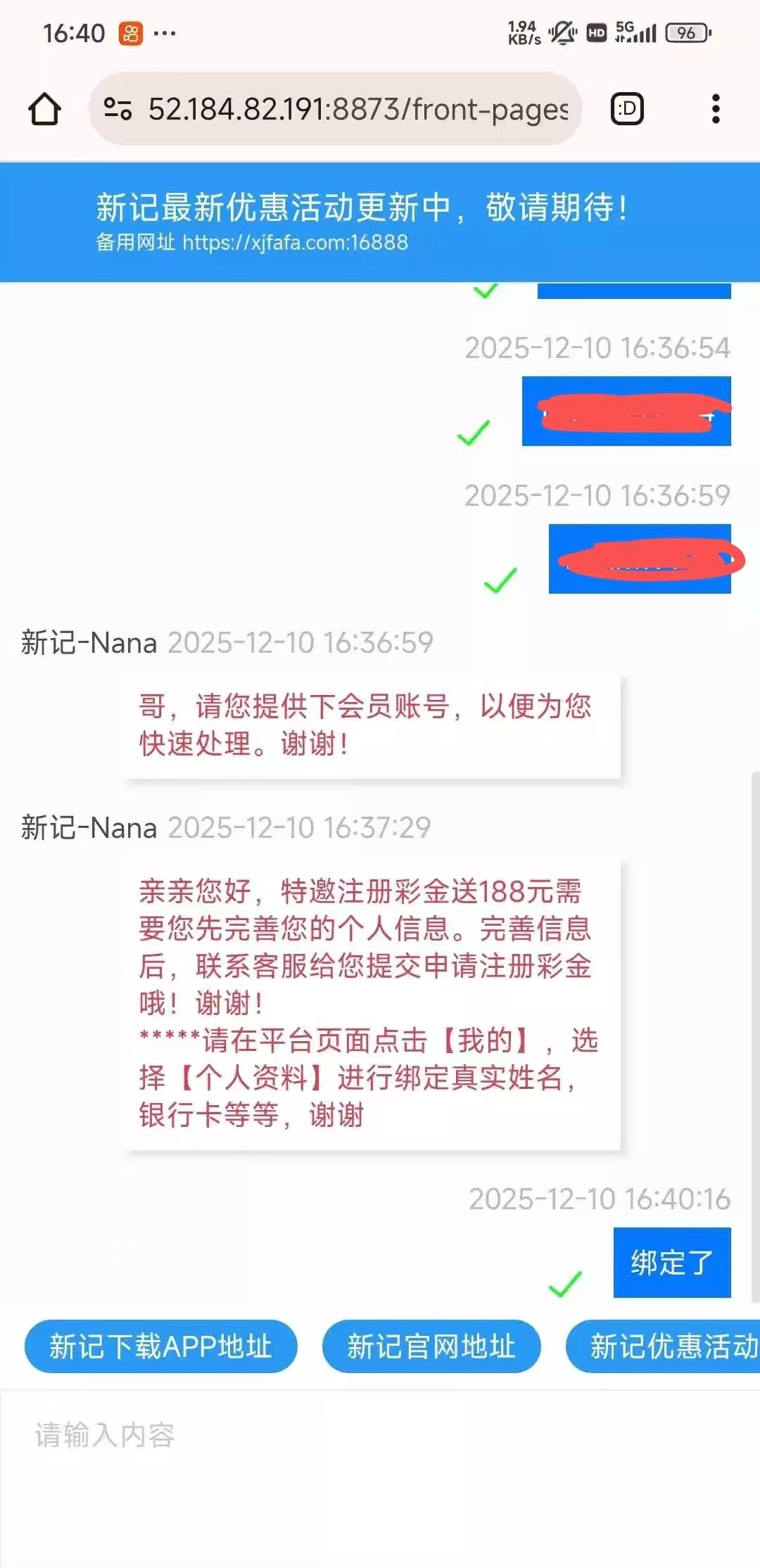Open the browser overflow menu
Viewport: 760px width, 1568px height.
point(716,109)
